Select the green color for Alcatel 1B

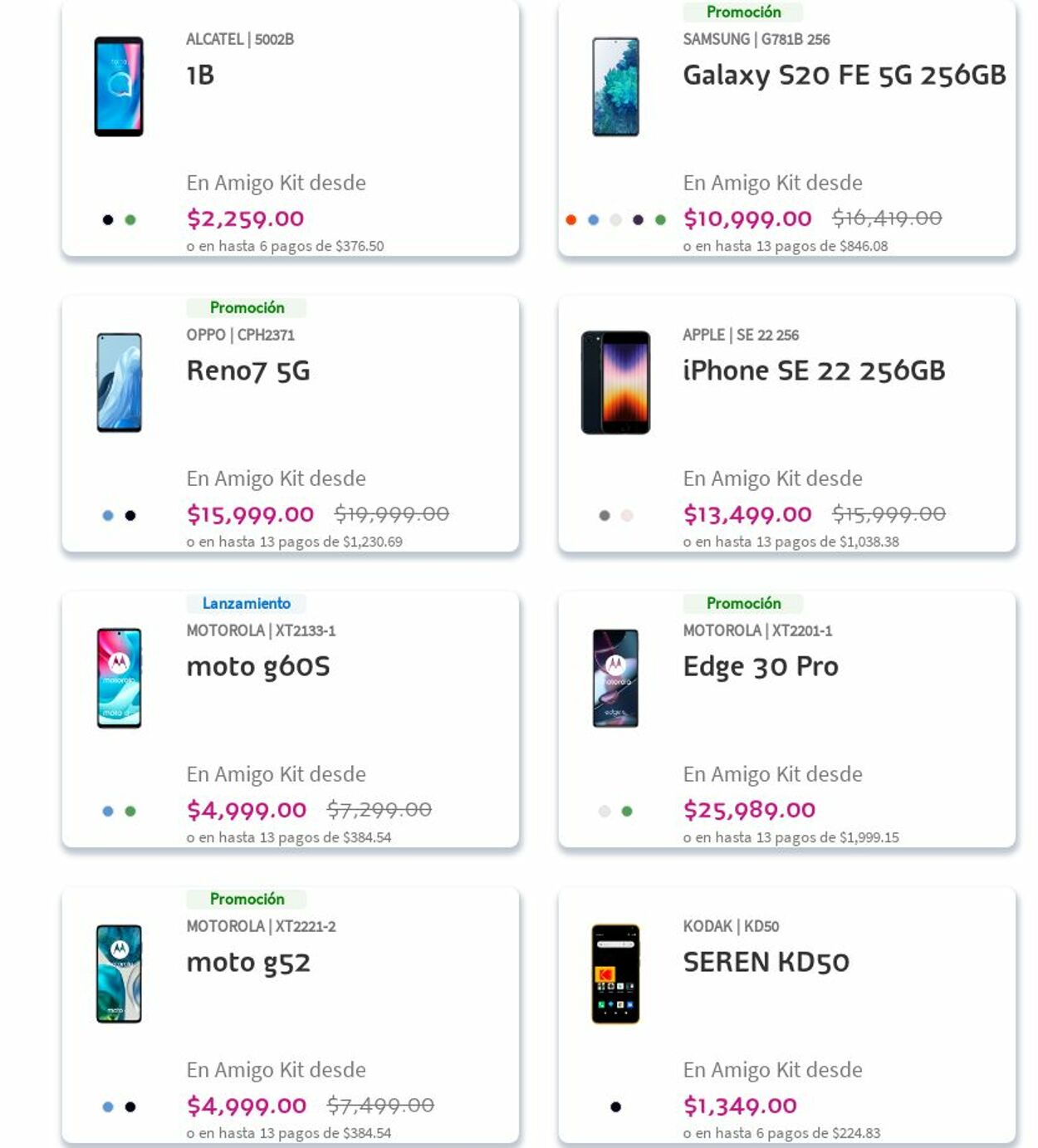130,220
